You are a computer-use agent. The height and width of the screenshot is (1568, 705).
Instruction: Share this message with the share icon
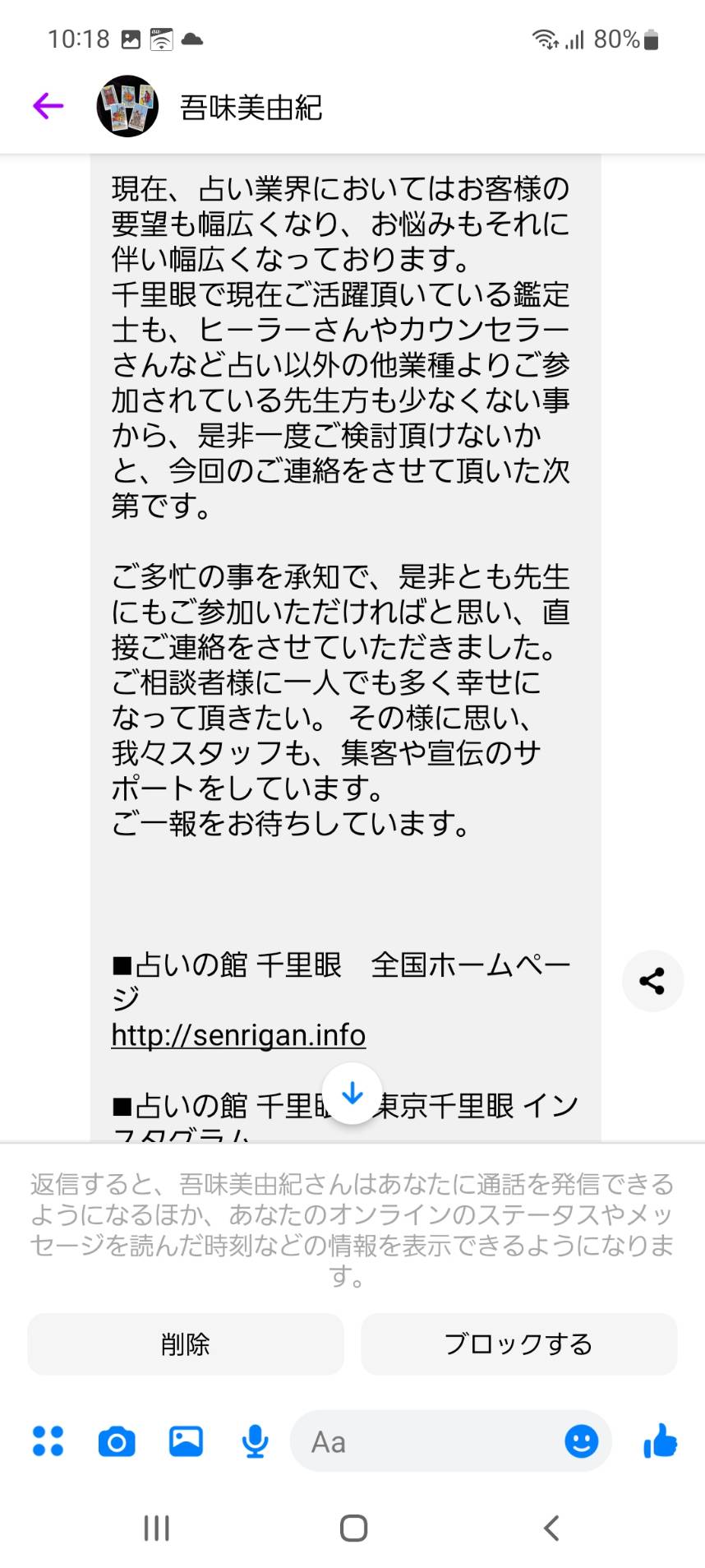(x=652, y=981)
